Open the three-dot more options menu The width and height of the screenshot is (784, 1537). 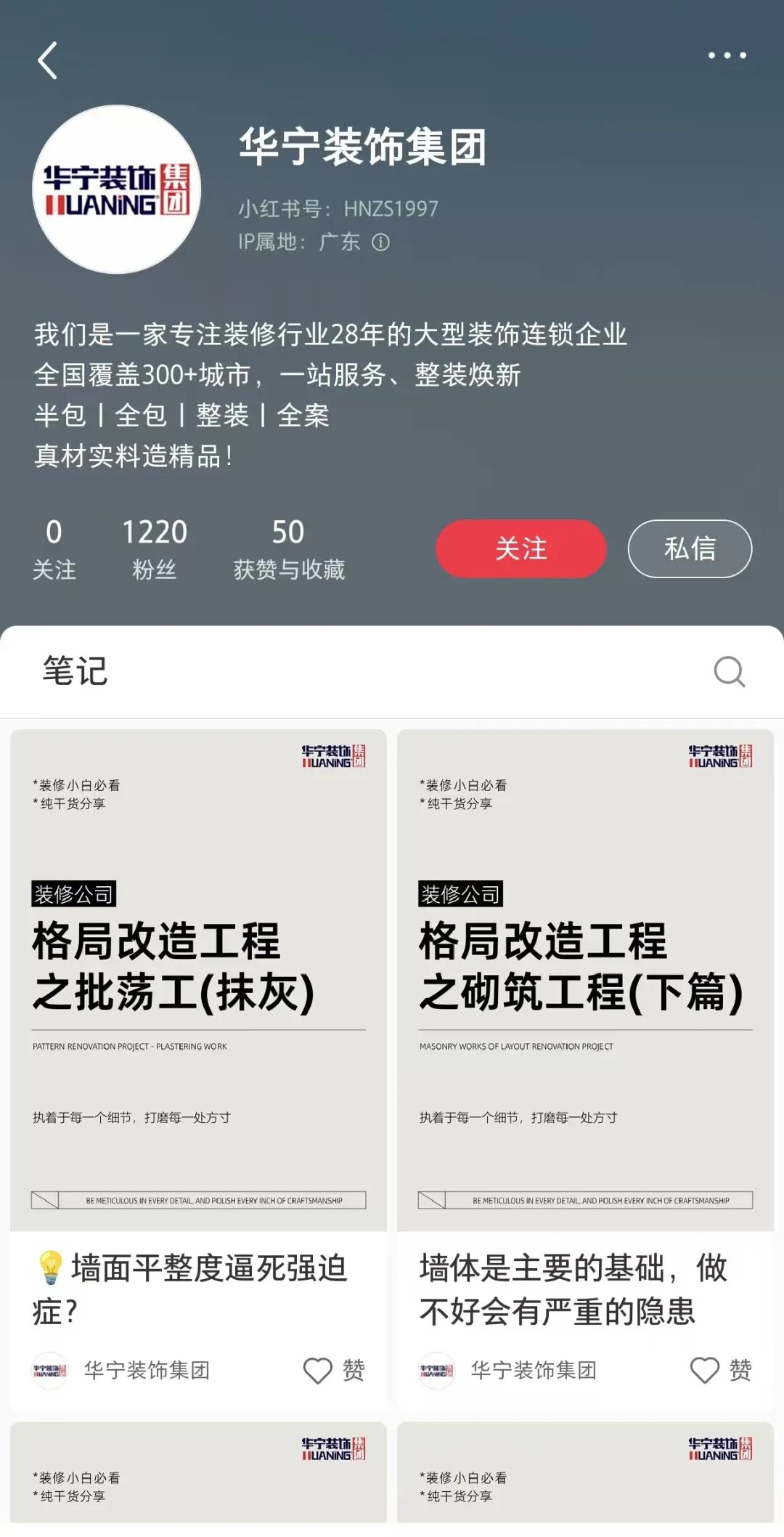coord(727,55)
